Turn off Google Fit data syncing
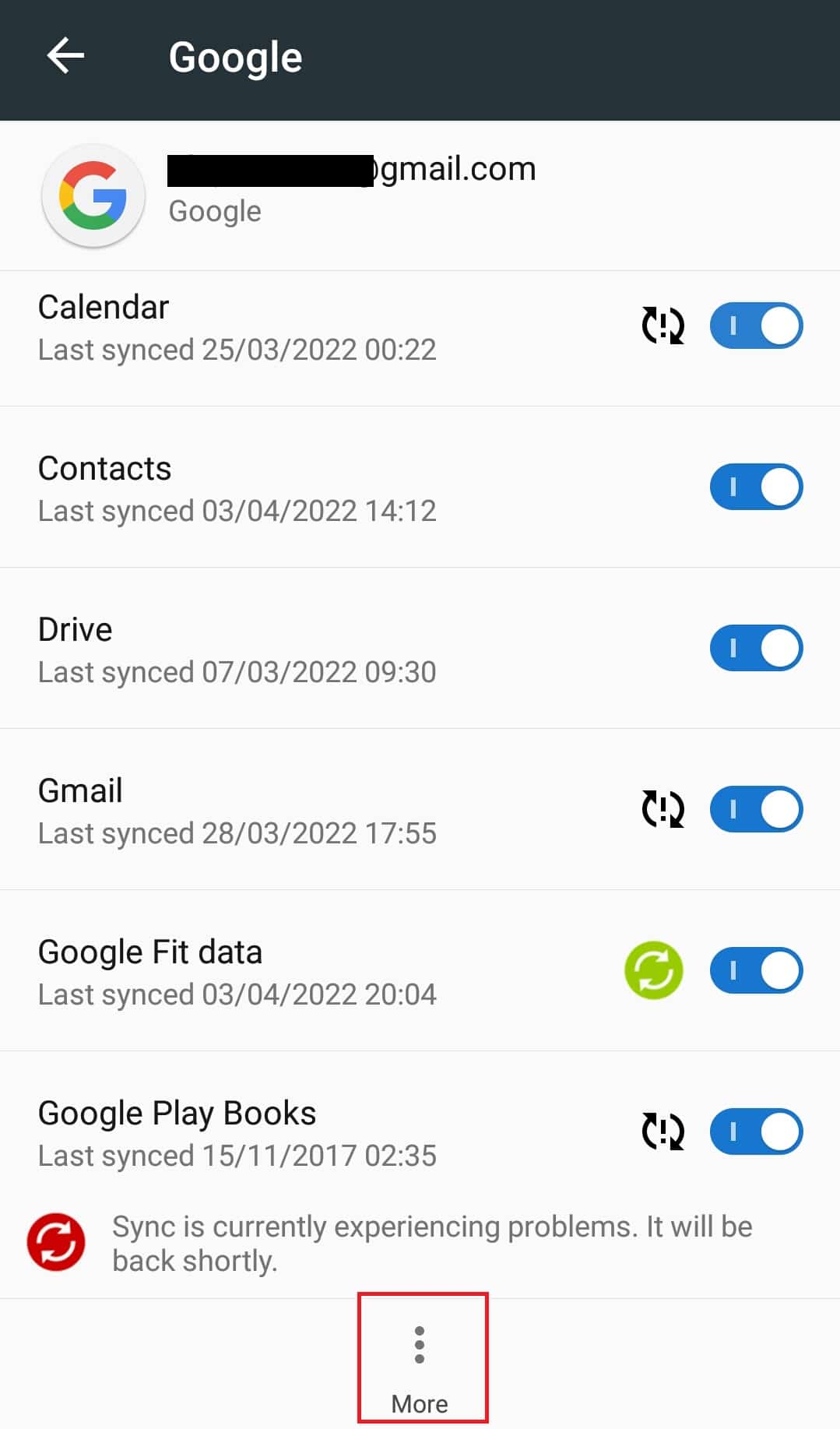Image resolution: width=840 pixels, height=1429 pixels. [755, 970]
